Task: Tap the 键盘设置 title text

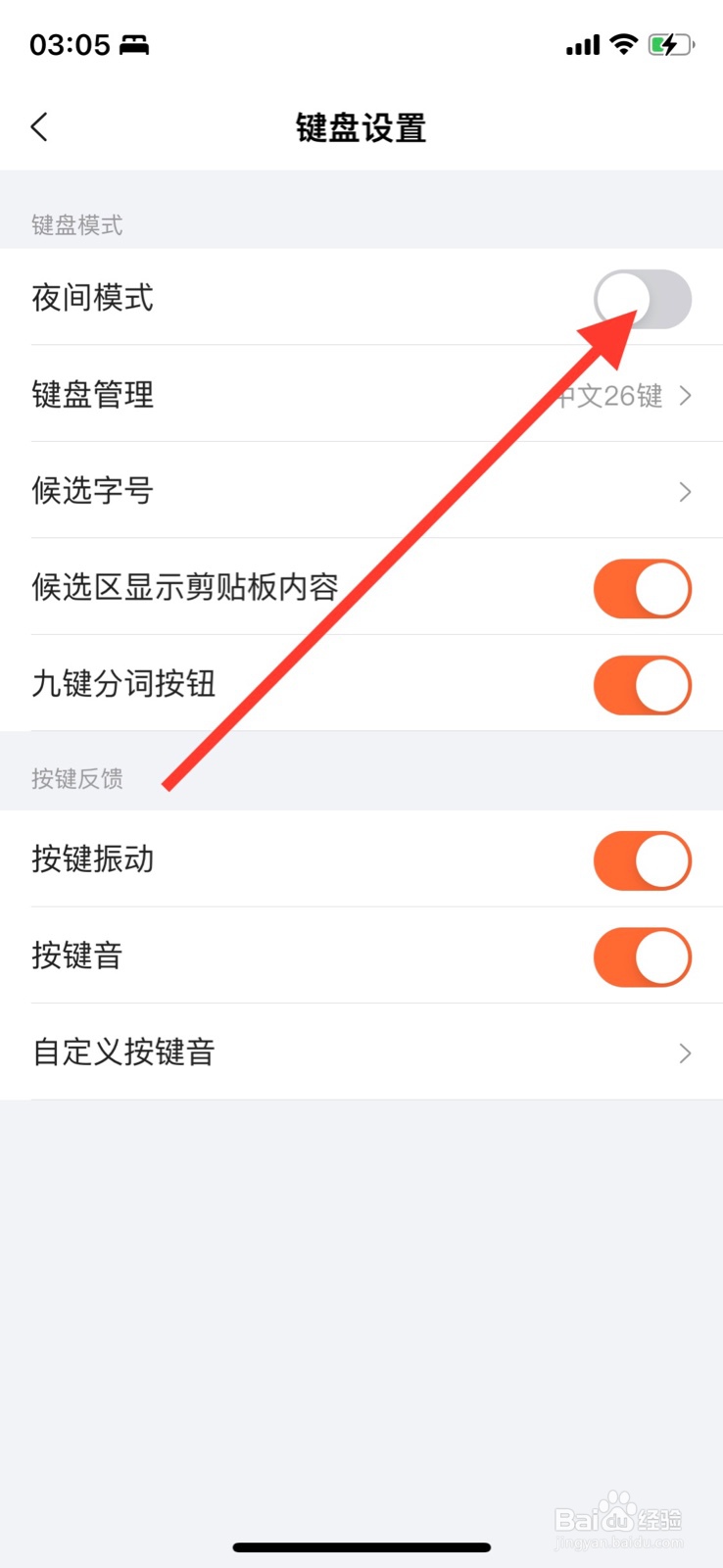Action: click(x=361, y=127)
